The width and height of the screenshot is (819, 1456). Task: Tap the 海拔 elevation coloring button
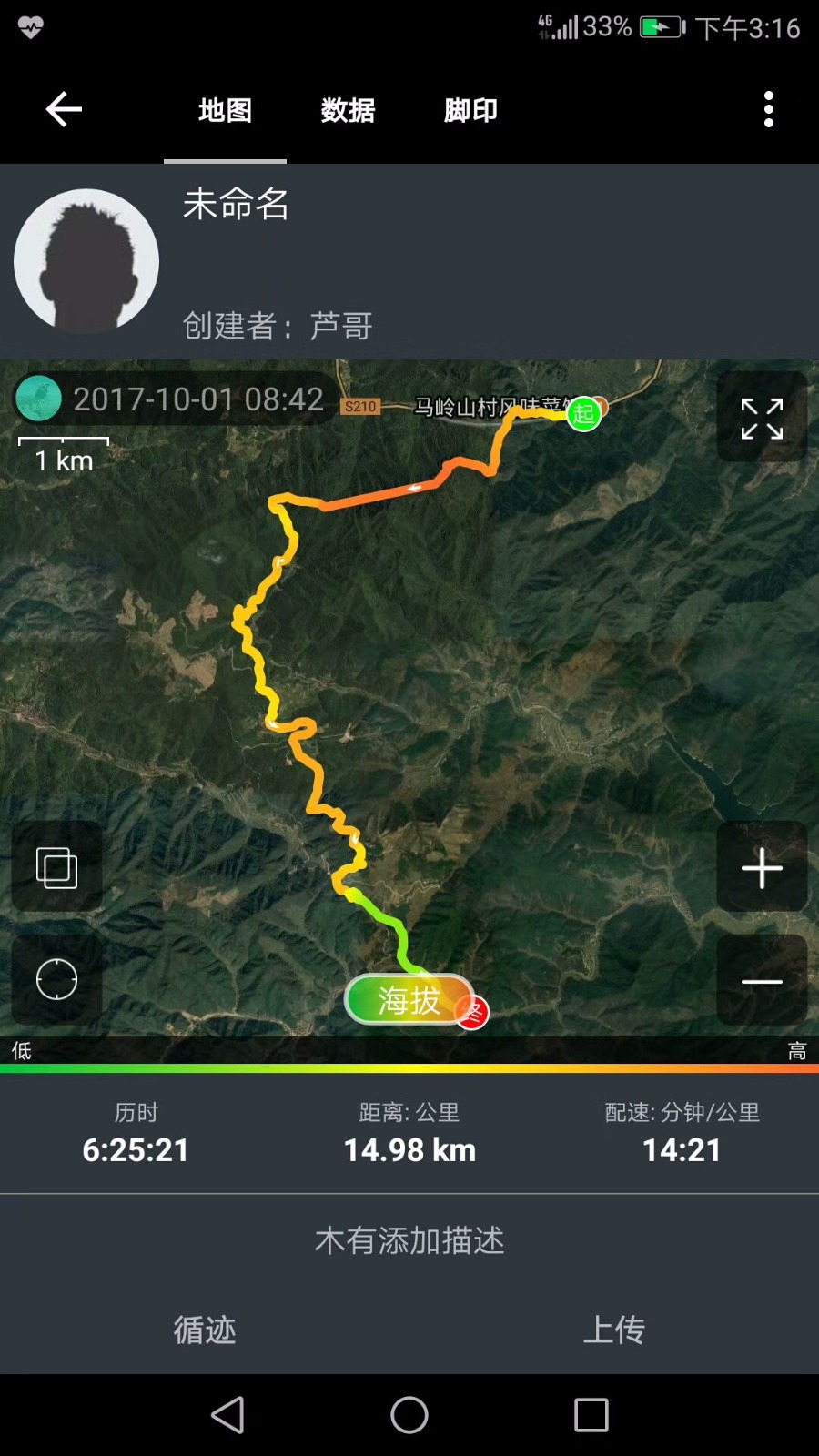[409, 1000]
